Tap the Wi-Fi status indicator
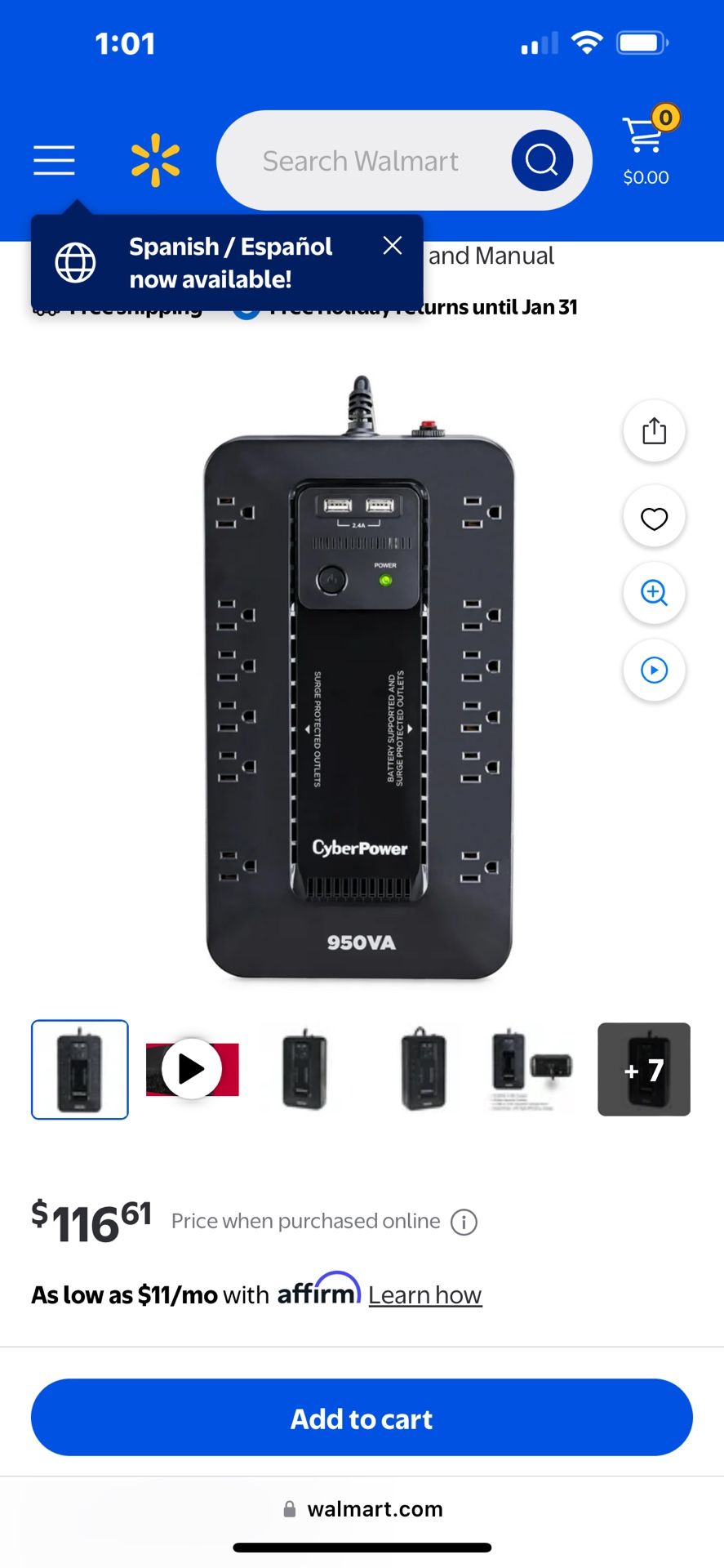 589,42
